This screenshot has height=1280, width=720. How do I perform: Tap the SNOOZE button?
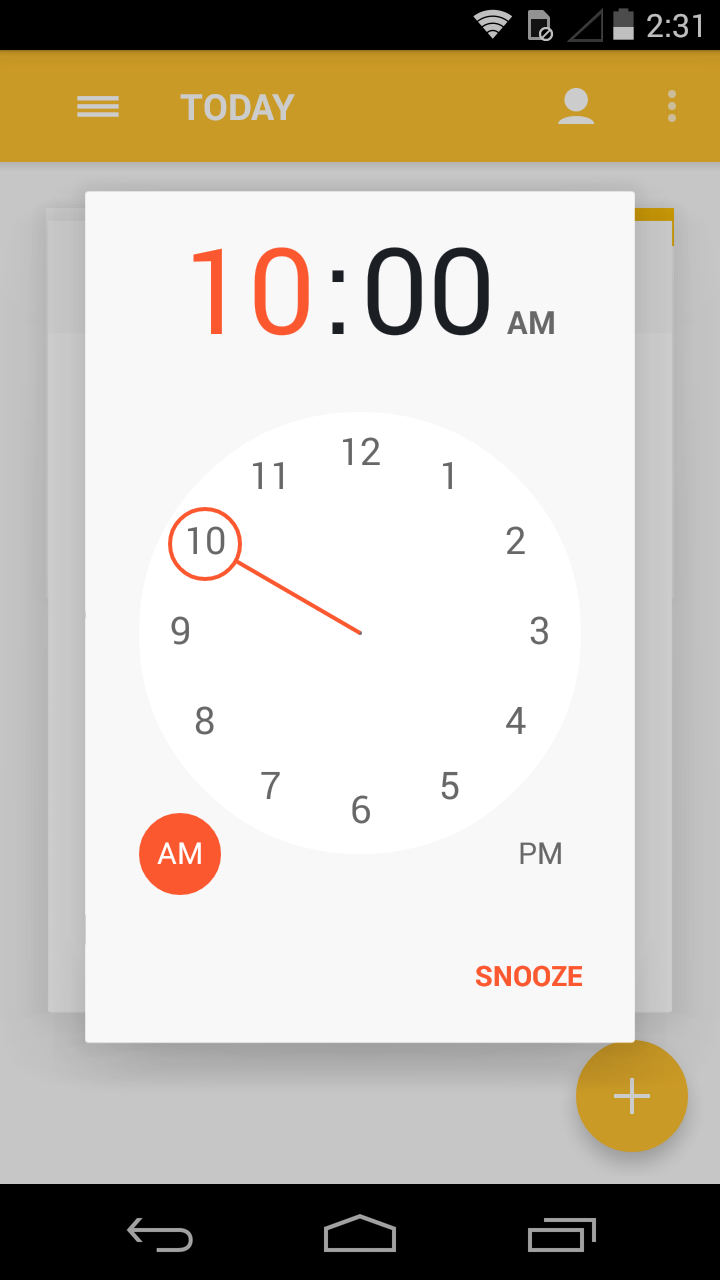click(x=528, y=976)
